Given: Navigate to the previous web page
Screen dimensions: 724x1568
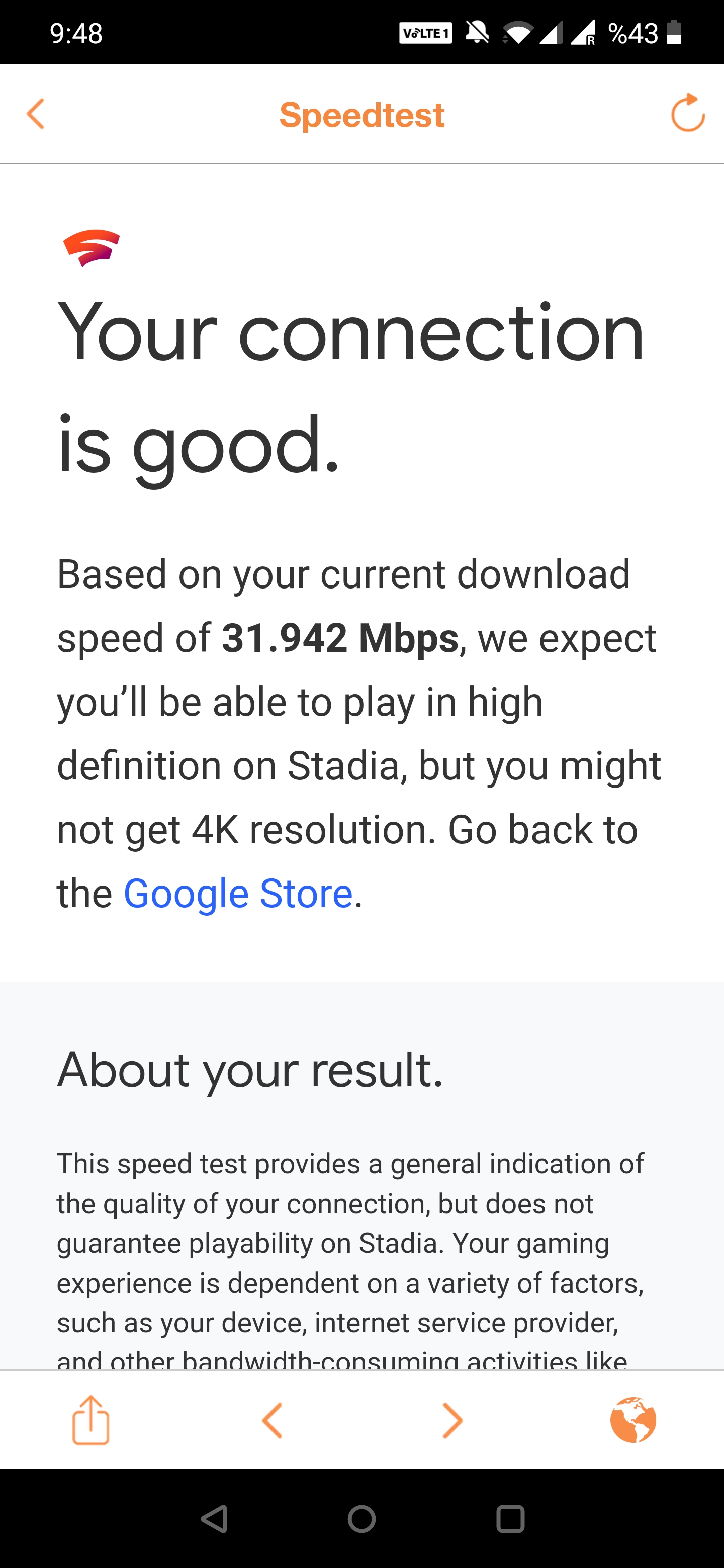Looking at the screenshot, I should [271, 1421].
